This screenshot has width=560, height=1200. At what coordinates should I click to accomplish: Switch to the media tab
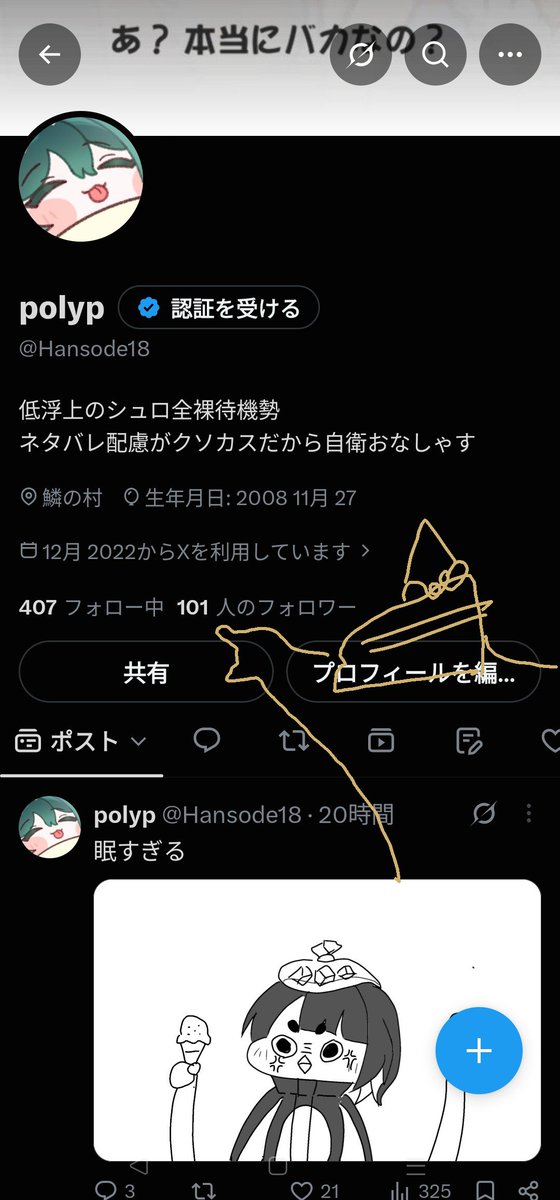(x=381, y=740)
